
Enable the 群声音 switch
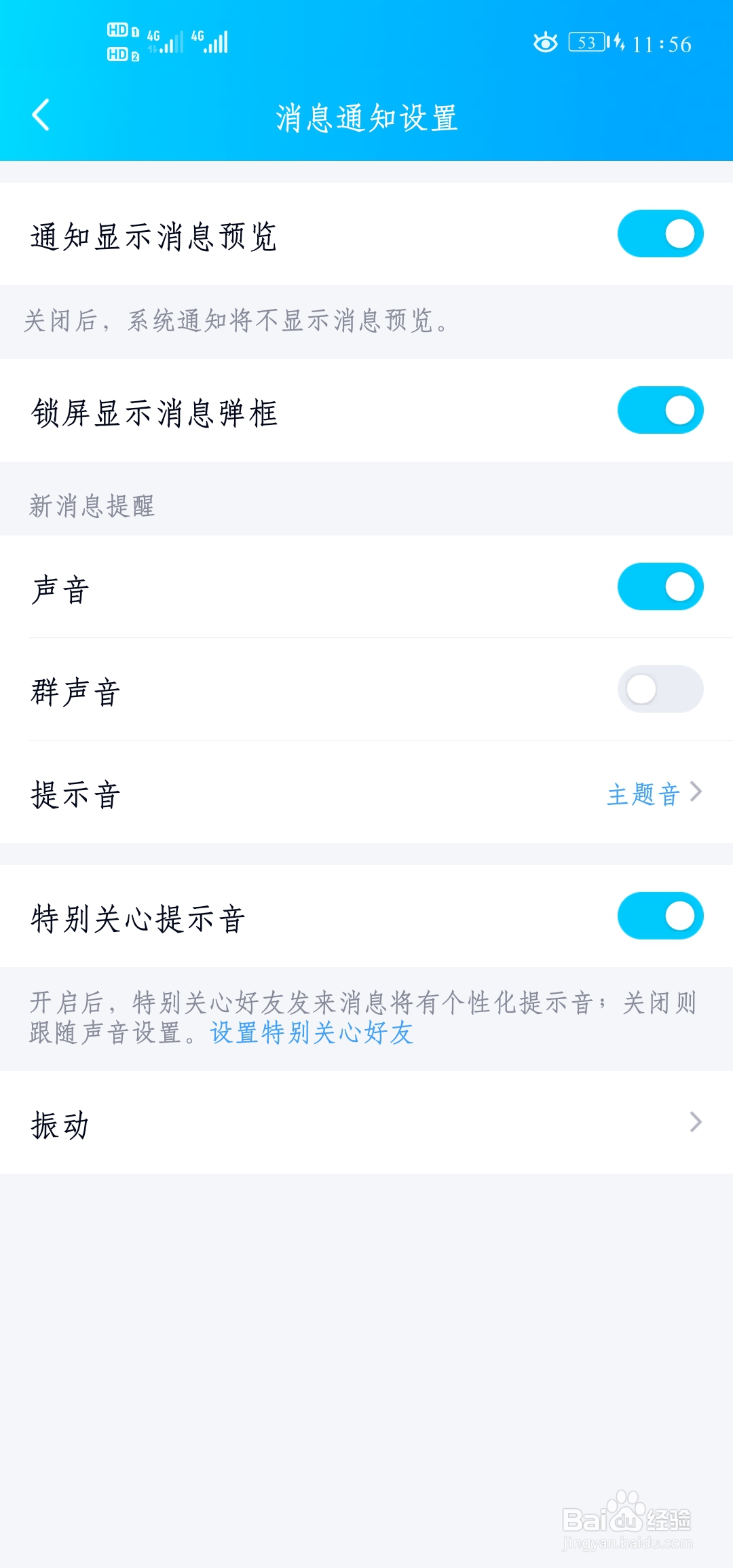coord(660,690)
